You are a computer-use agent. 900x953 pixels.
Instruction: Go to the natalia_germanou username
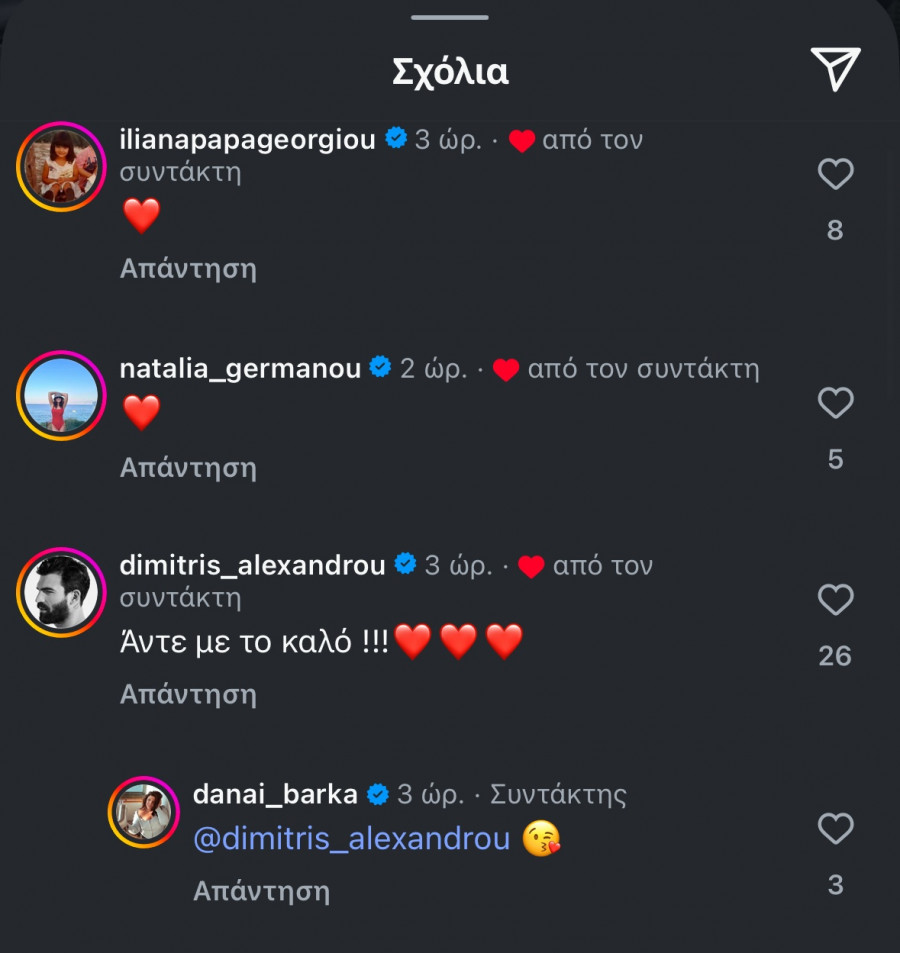[x=240, y=369]
